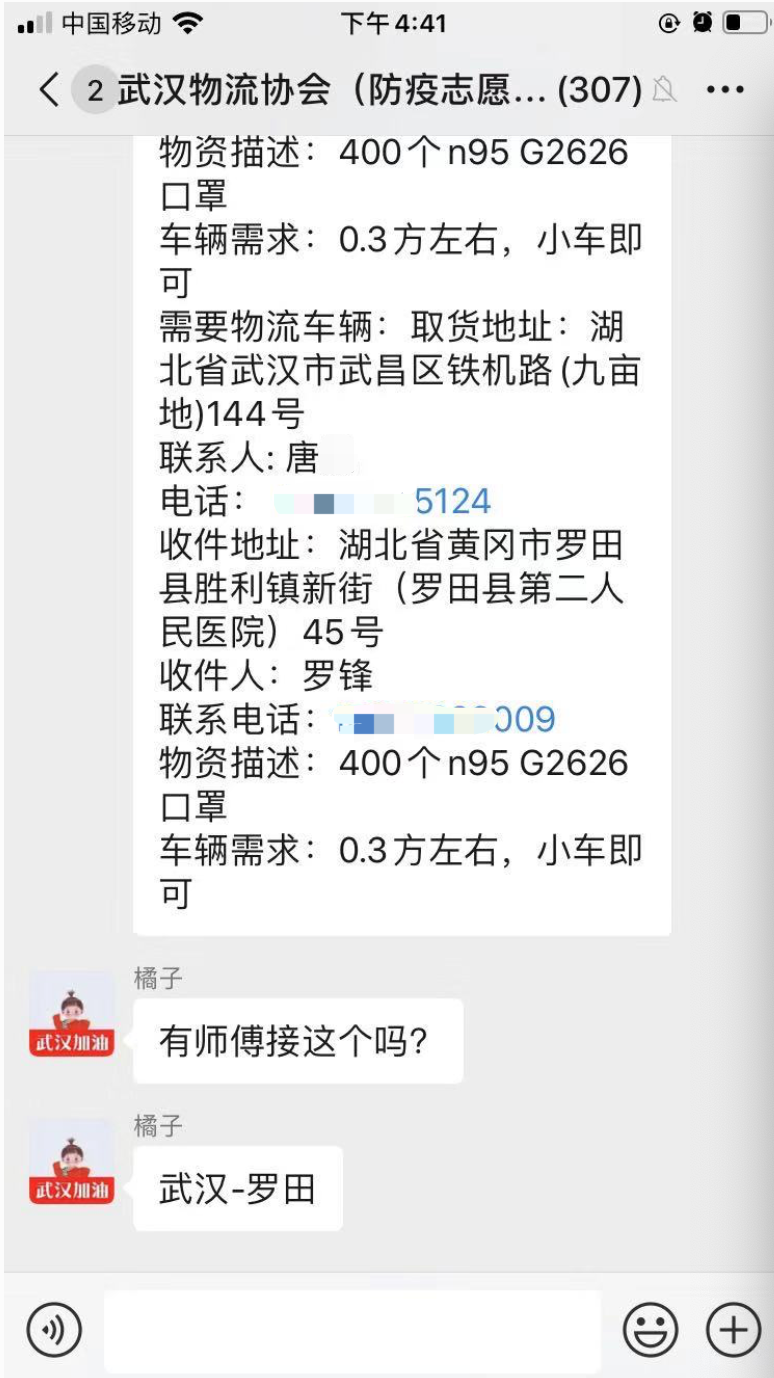Call the recipient phone number ending 009
Viewport: 774px width, 1378px height.
pyautogui.click(x=520, y=719)
